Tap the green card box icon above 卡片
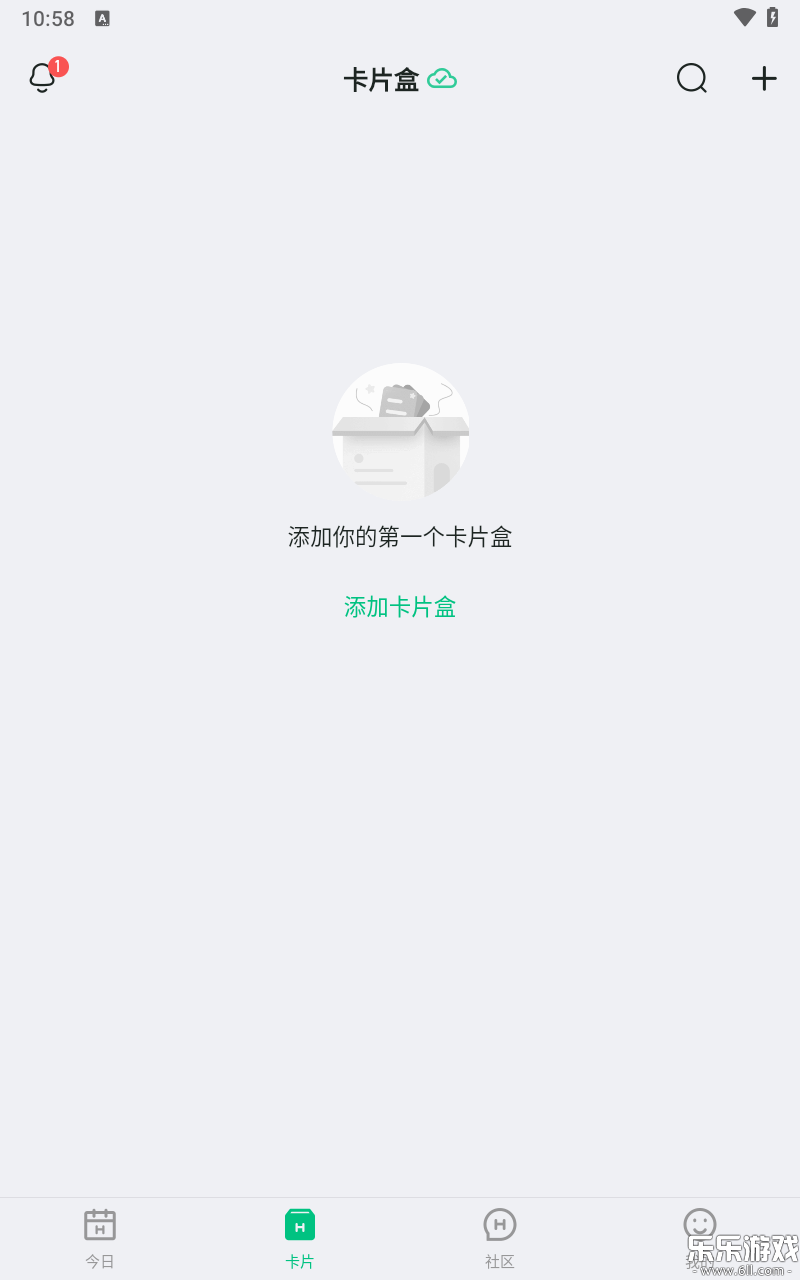 pos(300,1223)
